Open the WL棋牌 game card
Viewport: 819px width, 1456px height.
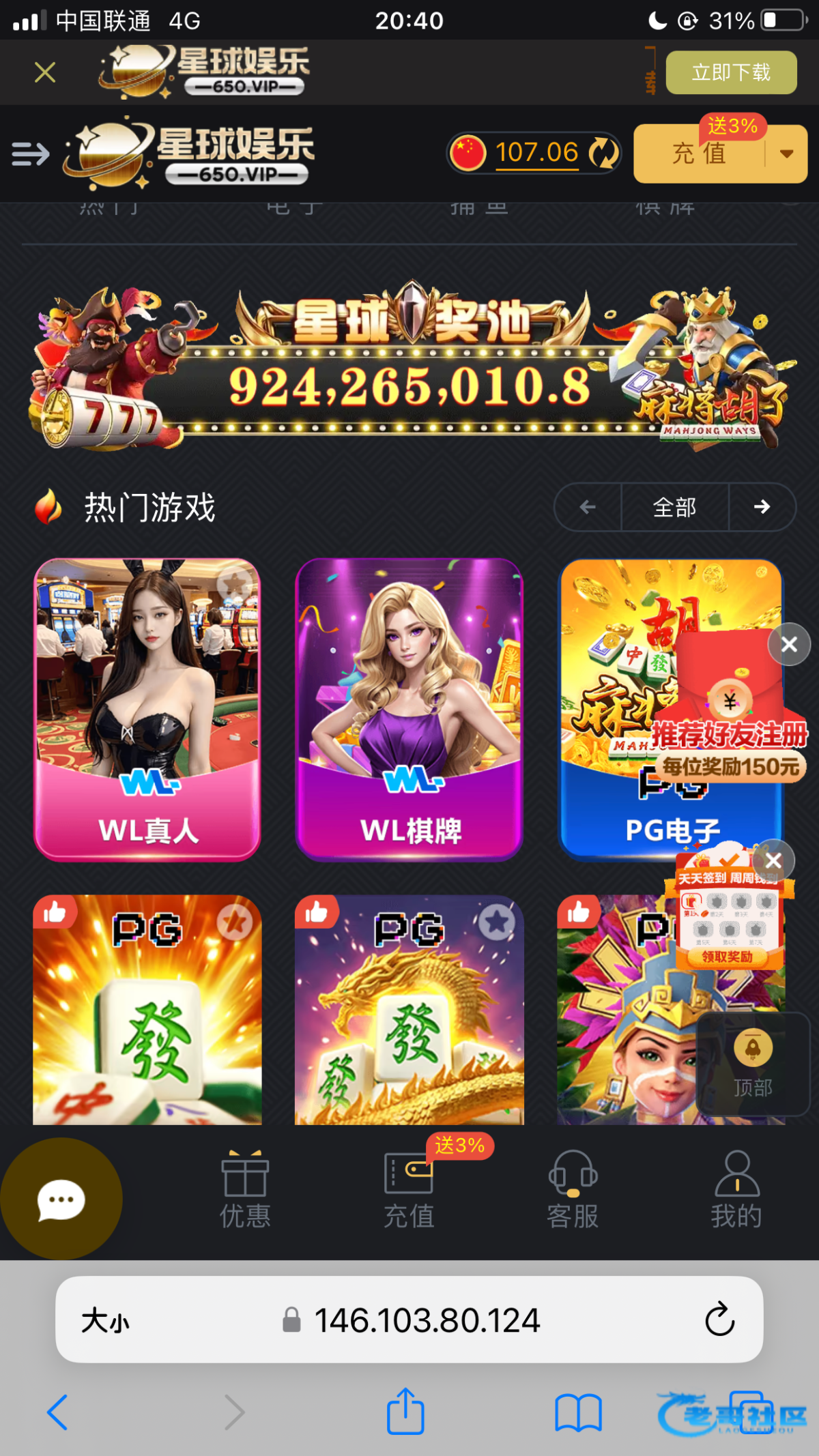click(x=409, y=710)
